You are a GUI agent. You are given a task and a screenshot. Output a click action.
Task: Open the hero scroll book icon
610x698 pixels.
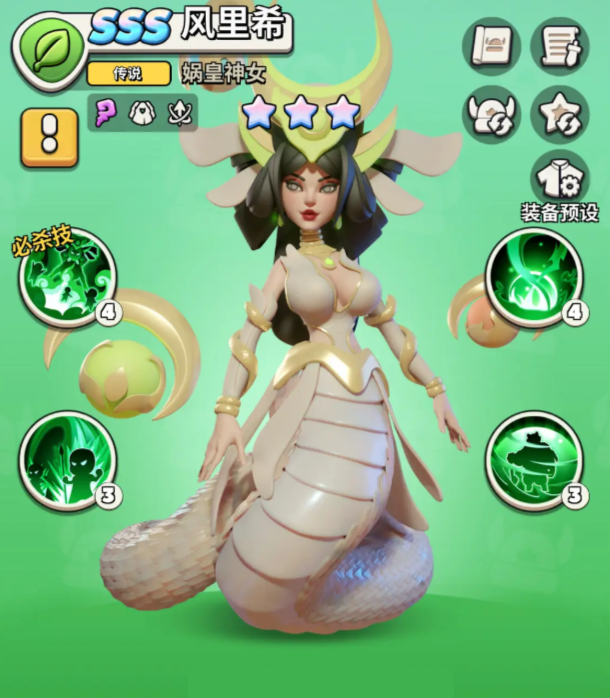(x=491, y=47)
